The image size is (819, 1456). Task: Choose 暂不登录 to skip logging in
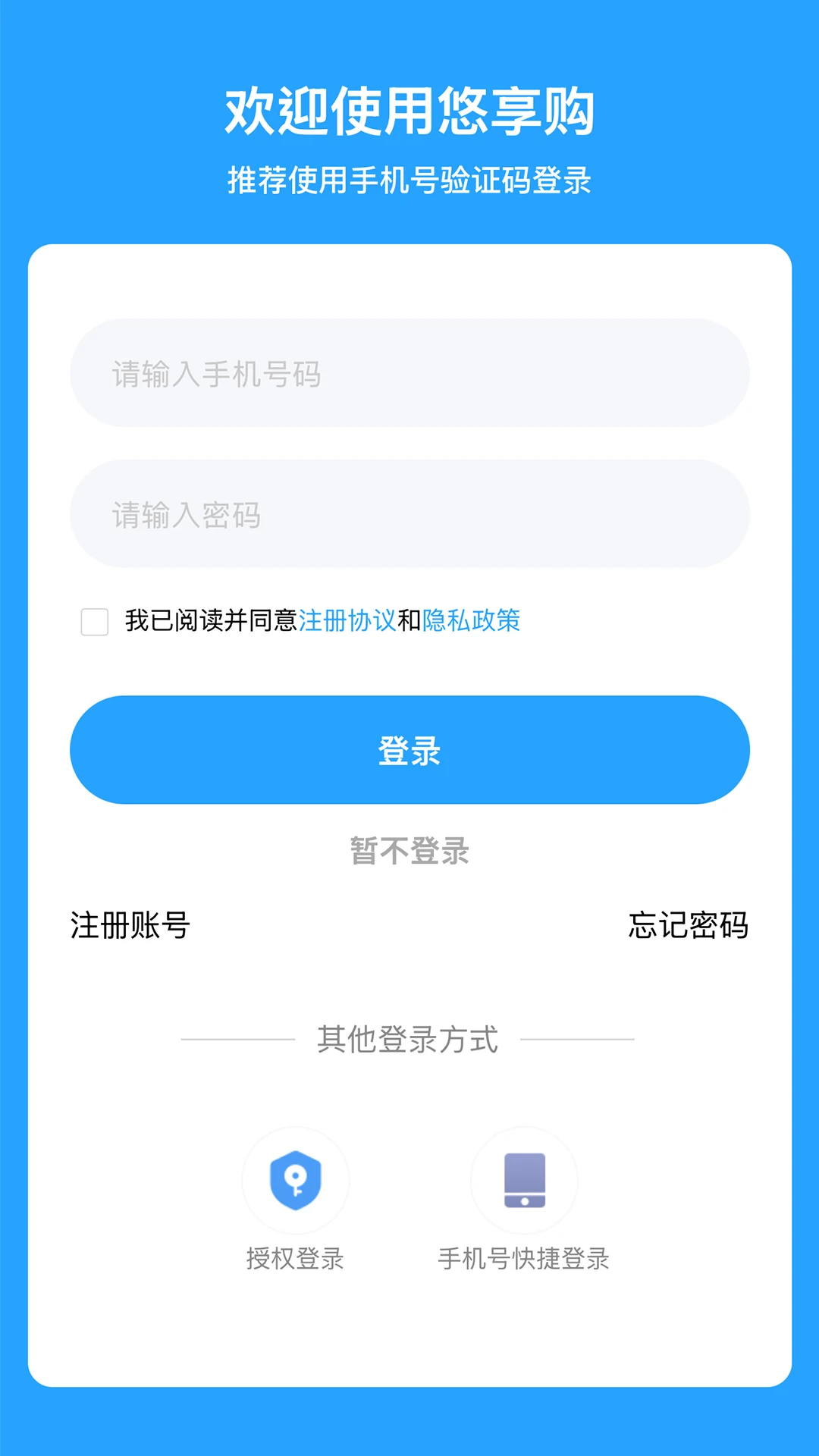tap(409, 852)
